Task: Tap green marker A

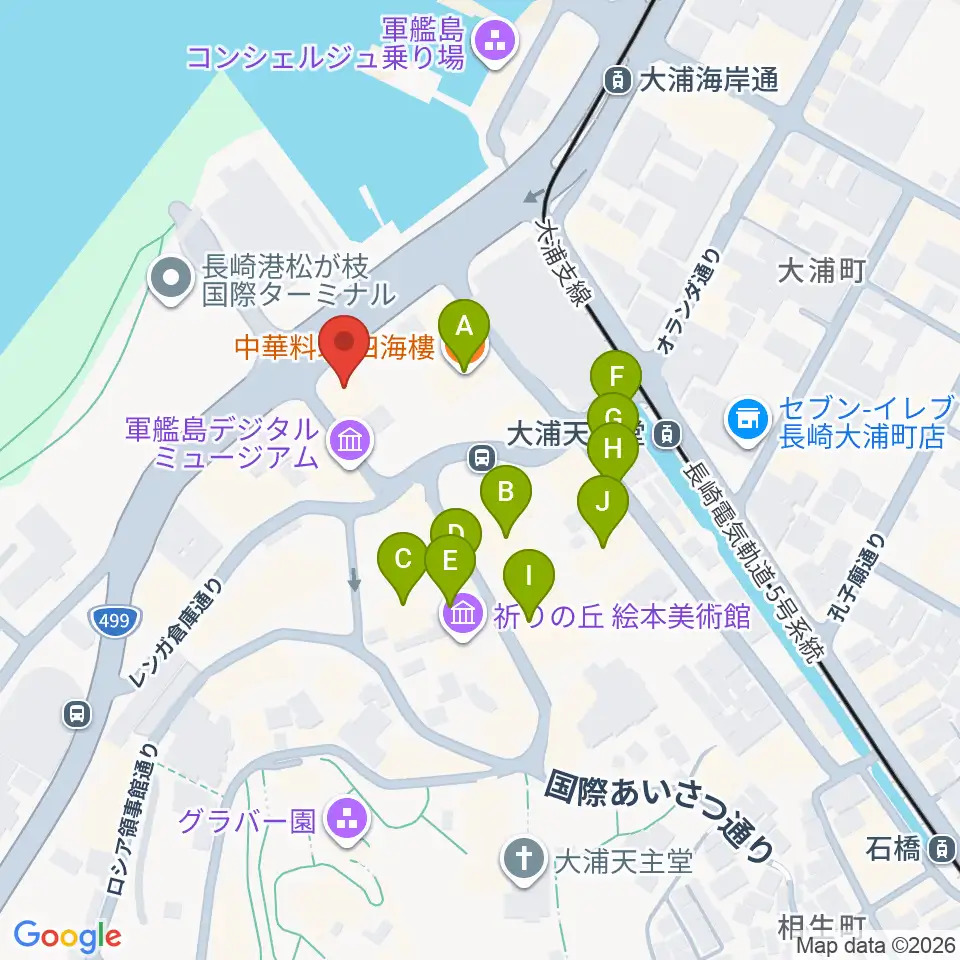Action: pyautogui.click(x=463, y=326)
